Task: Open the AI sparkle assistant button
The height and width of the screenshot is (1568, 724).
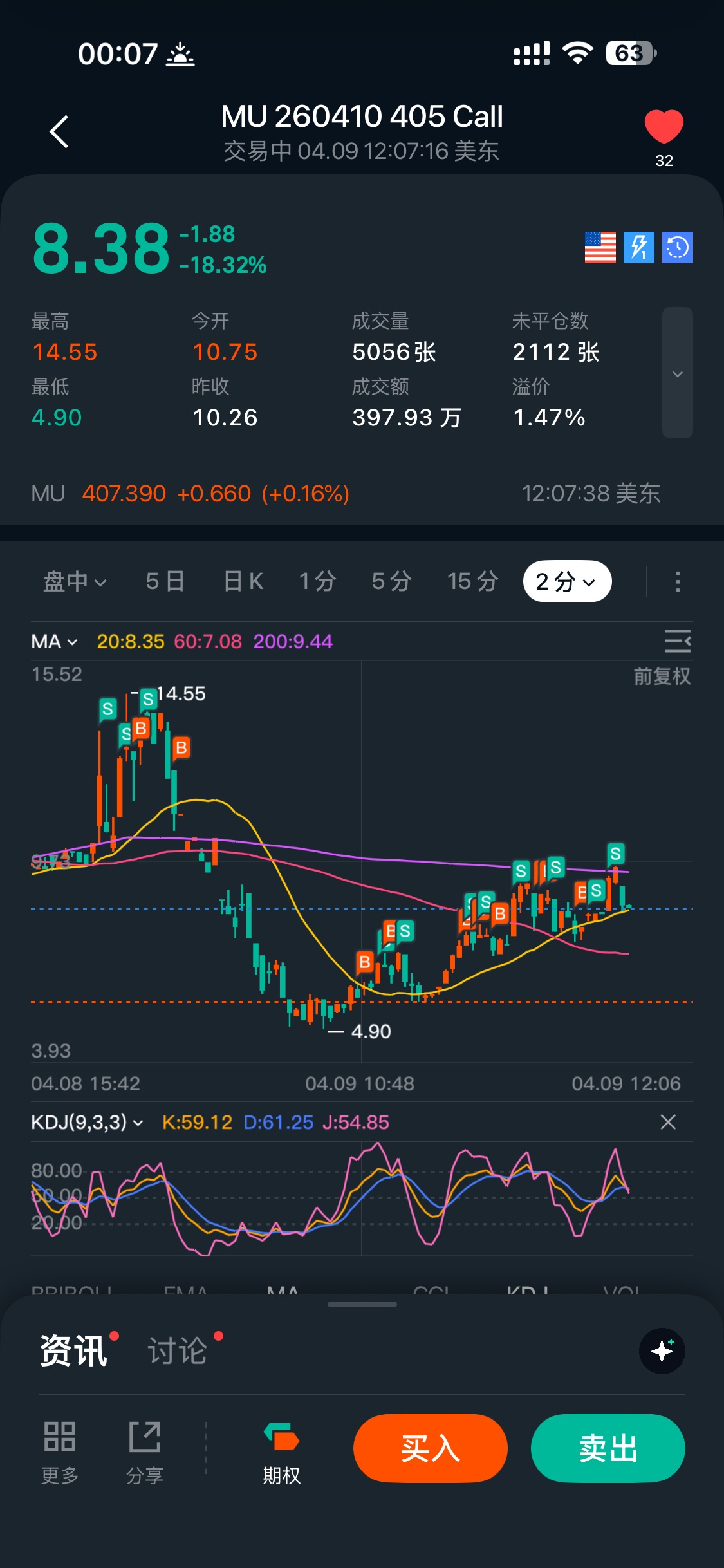Action: point(662,1350)
